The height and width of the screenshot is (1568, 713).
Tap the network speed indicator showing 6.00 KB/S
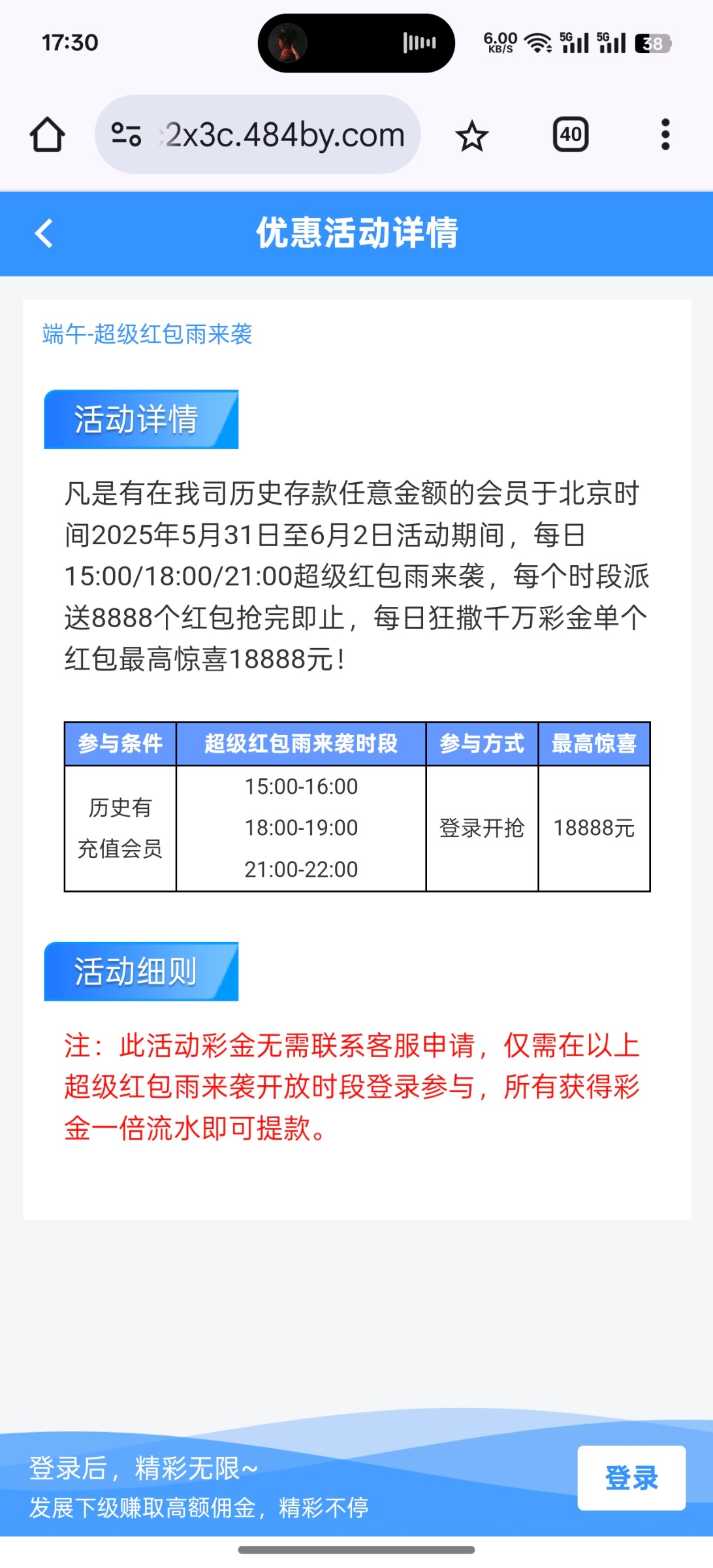(x=499, y=43)
